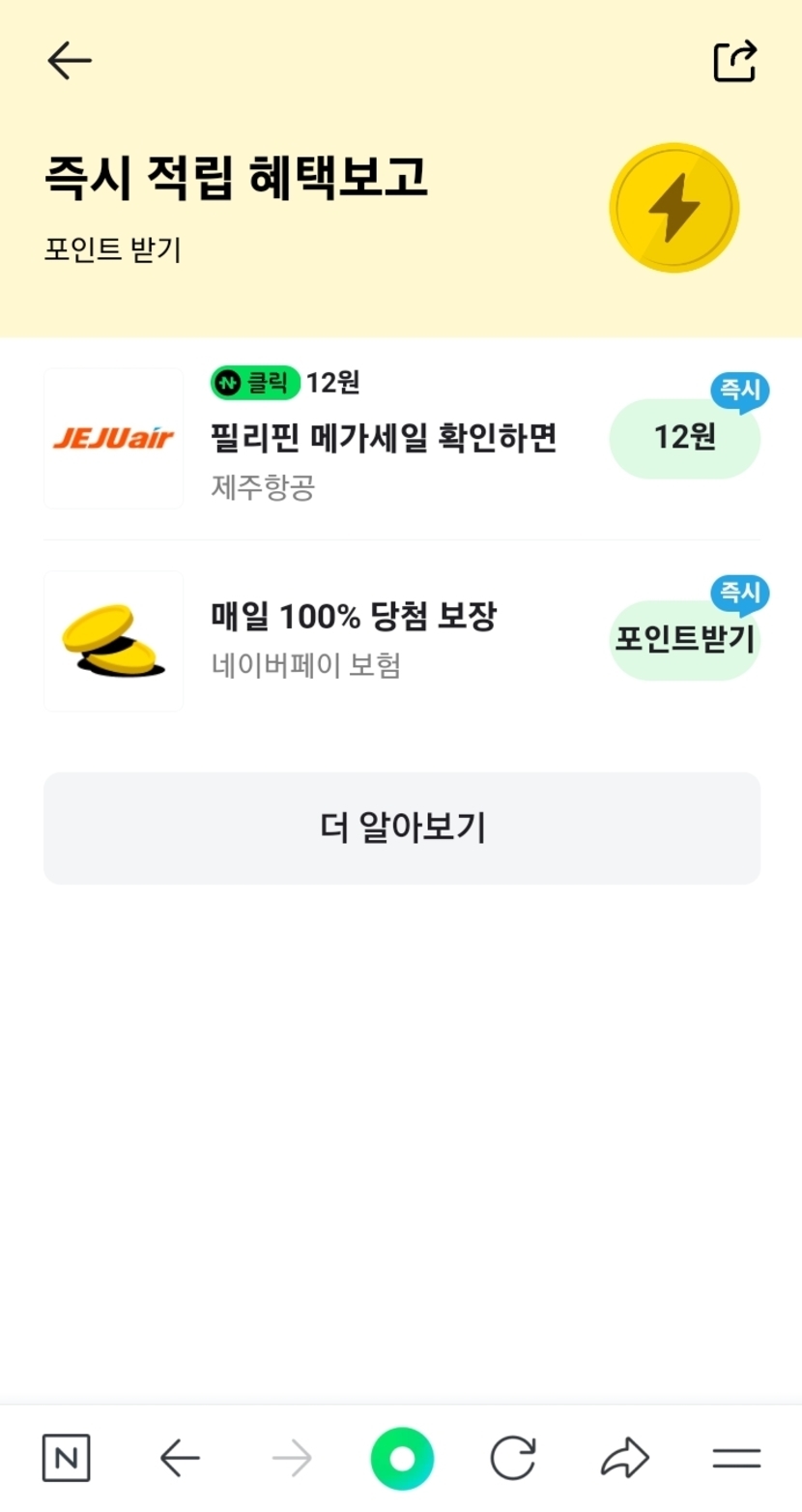Viewport: 802px width, 1512px height.
Task: Go back using the top-left arrow
Action: click(x=70, y=62)
